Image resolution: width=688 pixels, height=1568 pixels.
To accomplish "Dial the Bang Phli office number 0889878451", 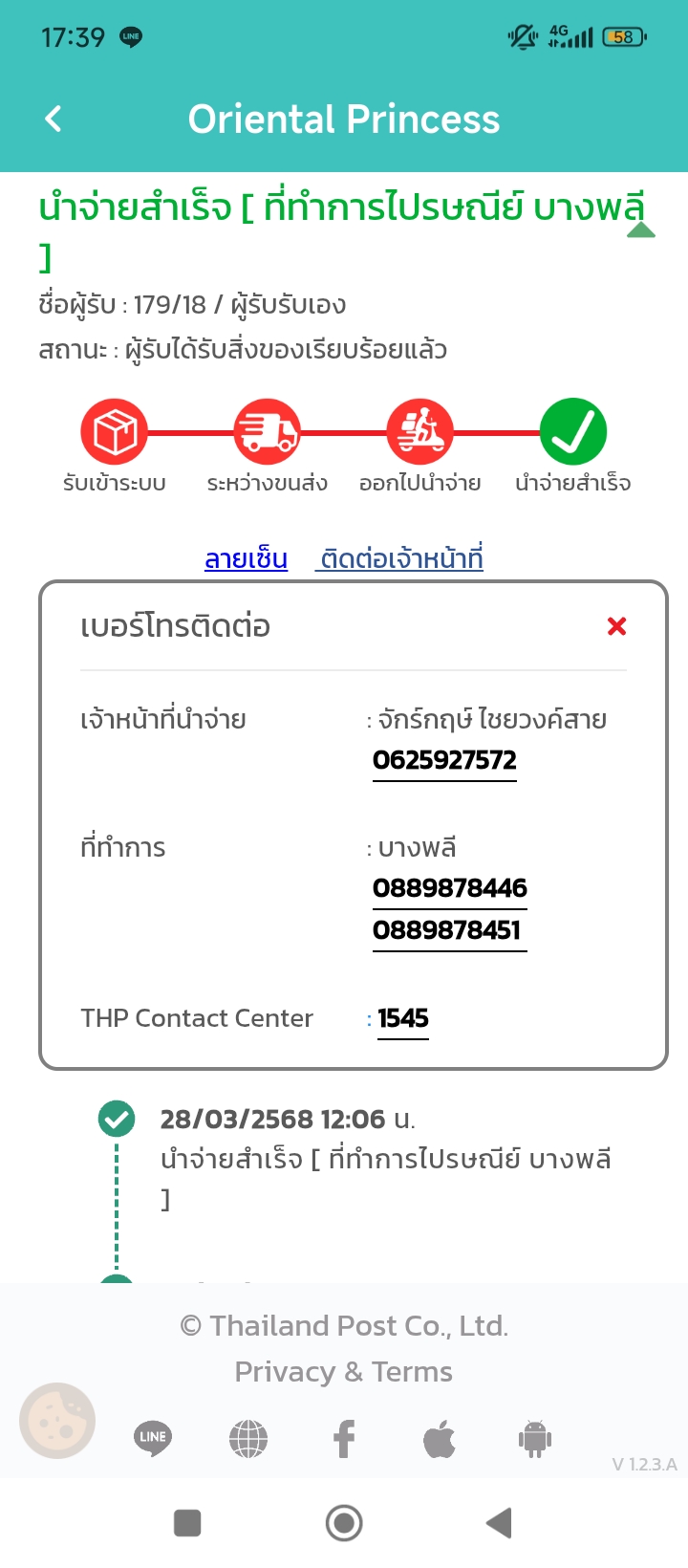I will coord(446,930).
